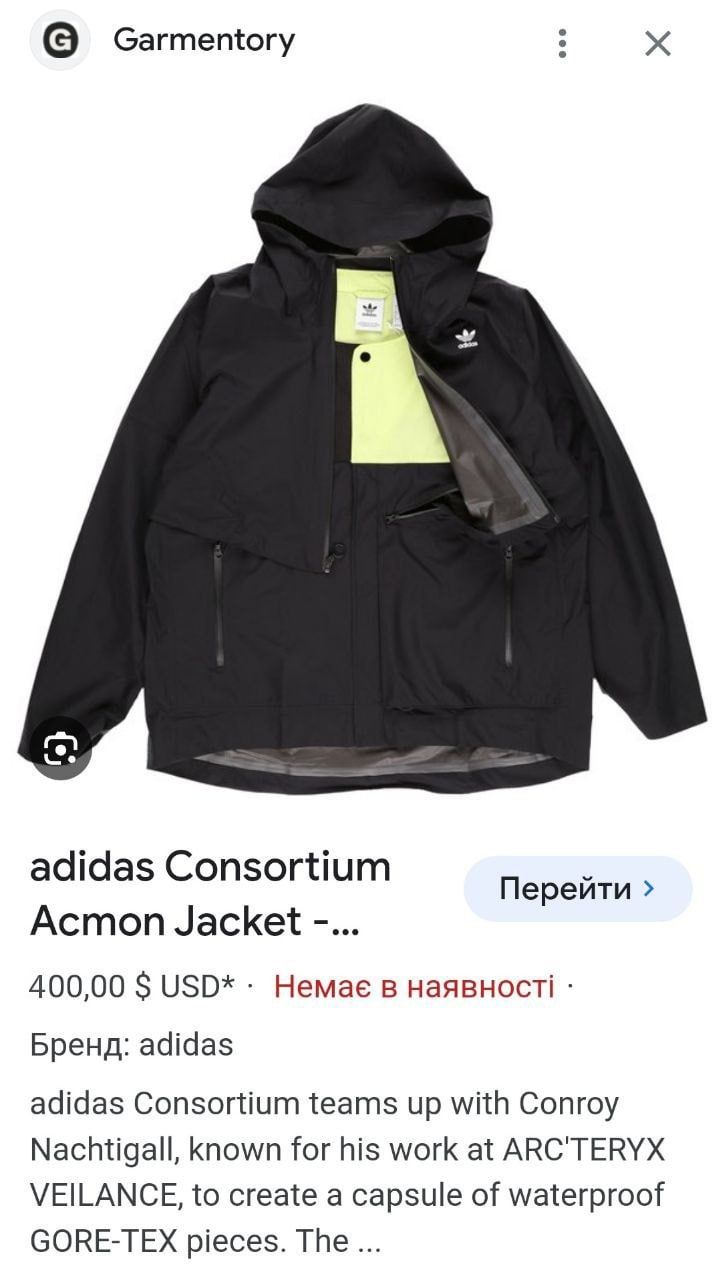
Task: Close the product preview panel
Action: [657, 43]
